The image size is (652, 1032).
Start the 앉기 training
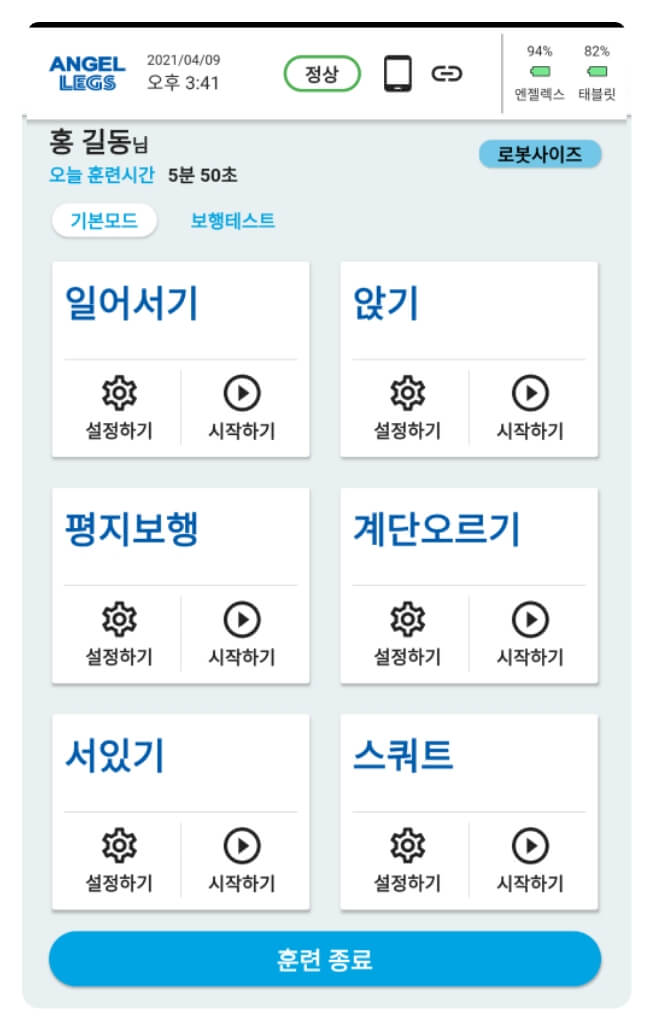[530, 408]
